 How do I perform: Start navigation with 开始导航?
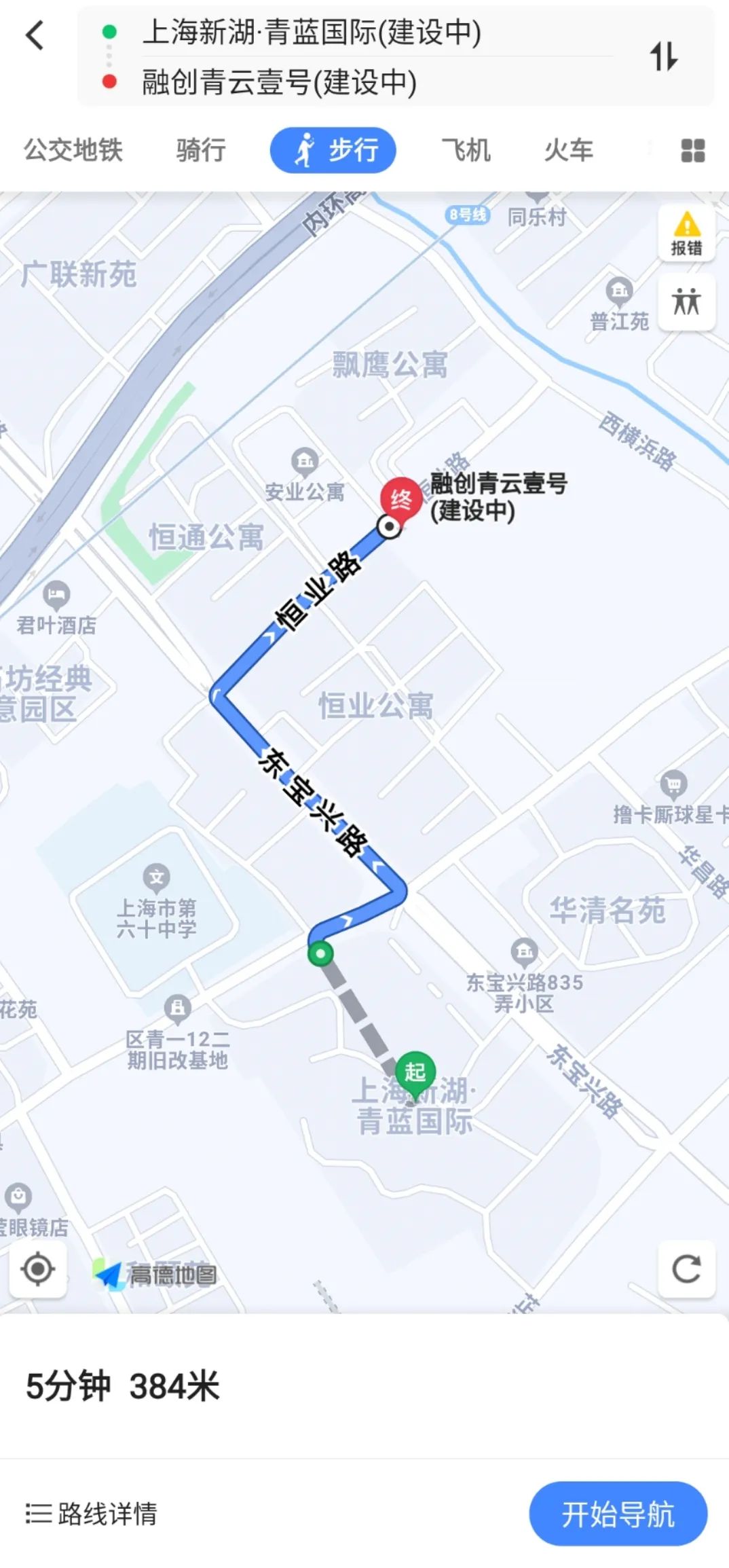tap(618, 1514)
